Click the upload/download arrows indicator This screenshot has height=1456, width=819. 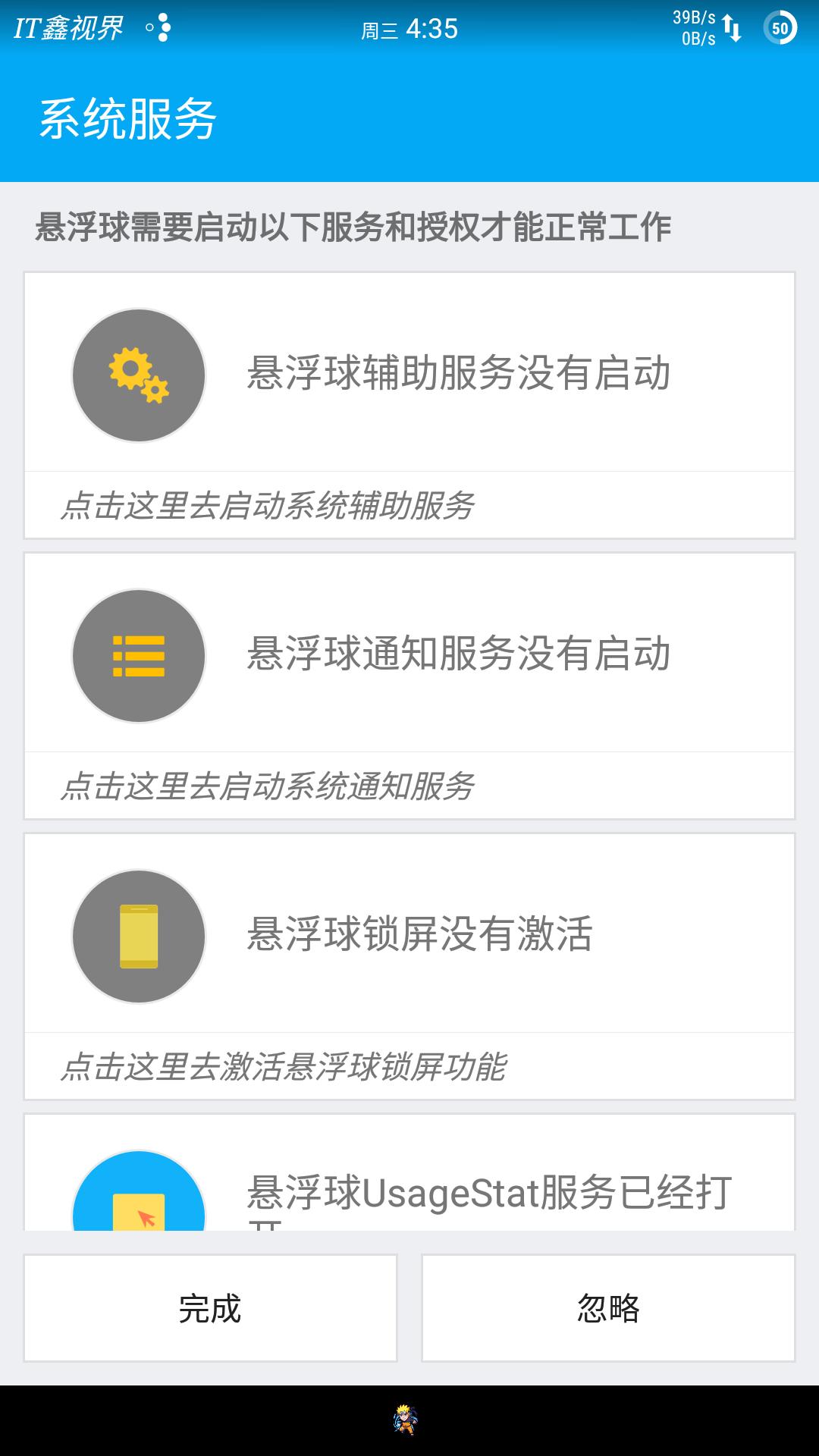(x=733, y=29)
